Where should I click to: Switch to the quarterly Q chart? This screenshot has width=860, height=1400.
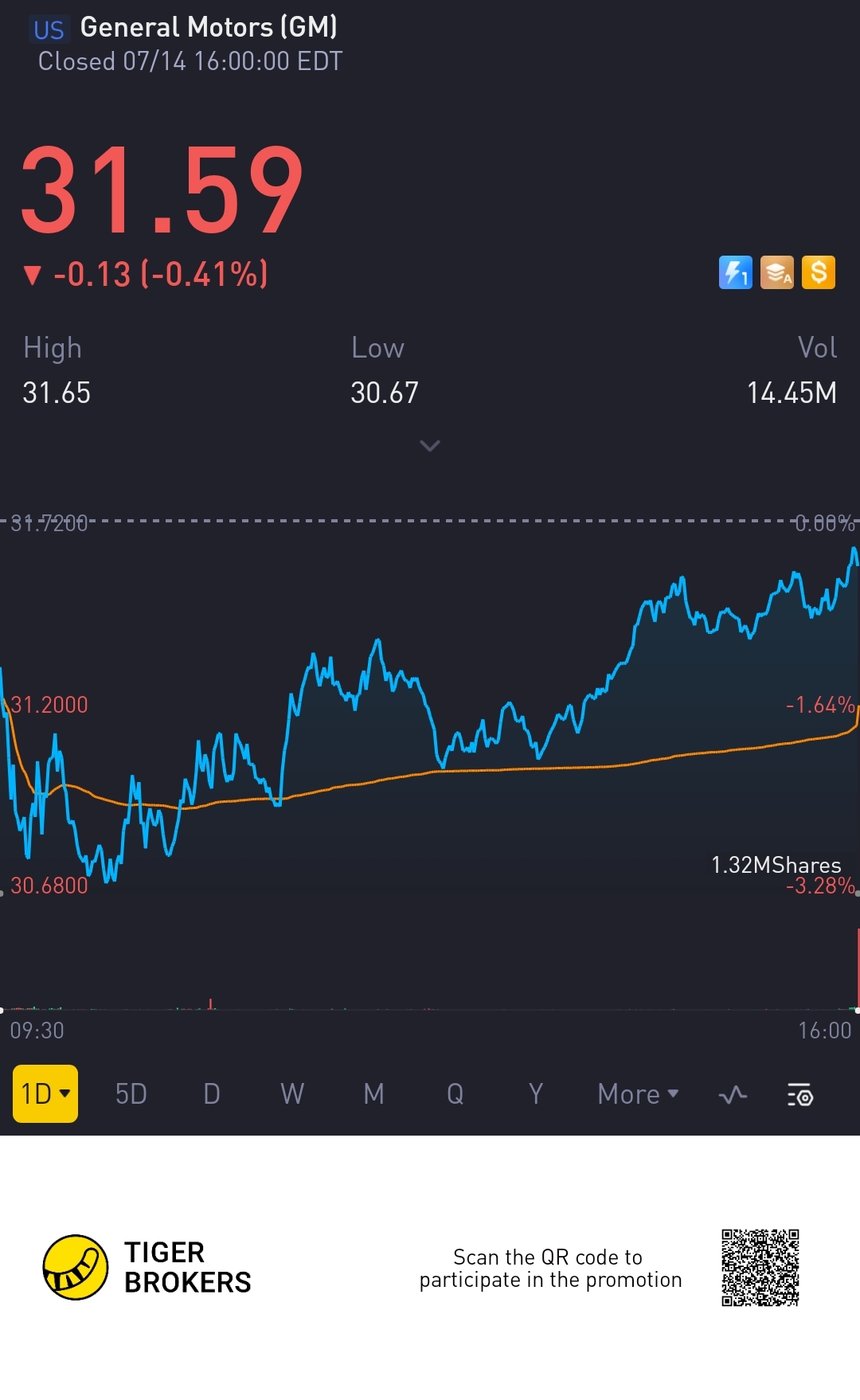pos(455,1094)
